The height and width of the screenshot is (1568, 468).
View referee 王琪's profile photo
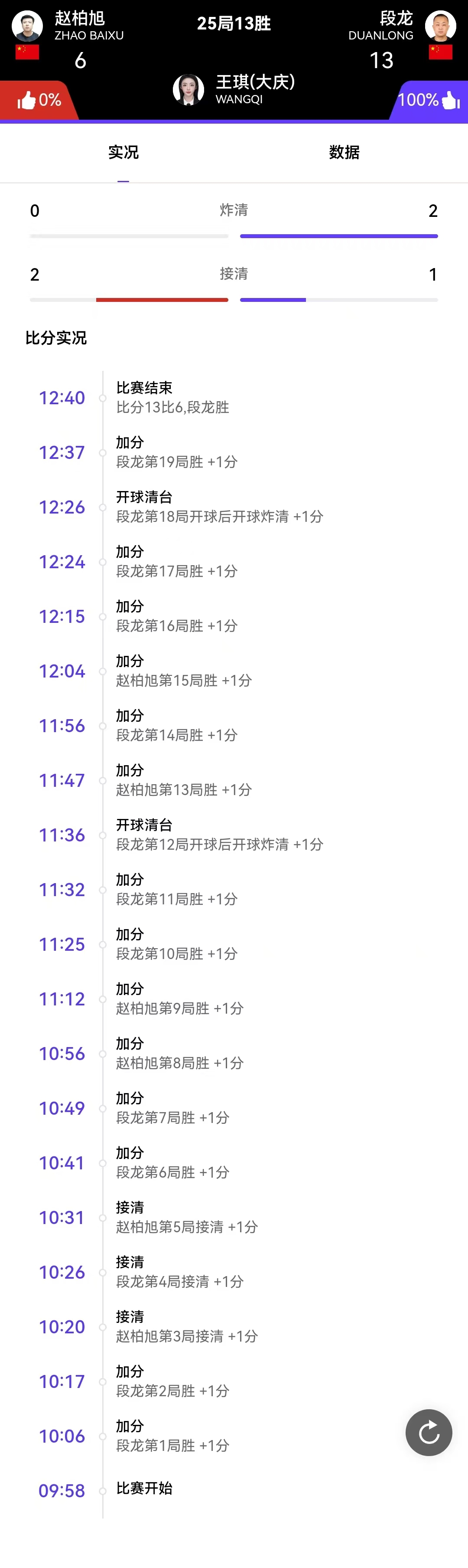[x=188, y=90]
